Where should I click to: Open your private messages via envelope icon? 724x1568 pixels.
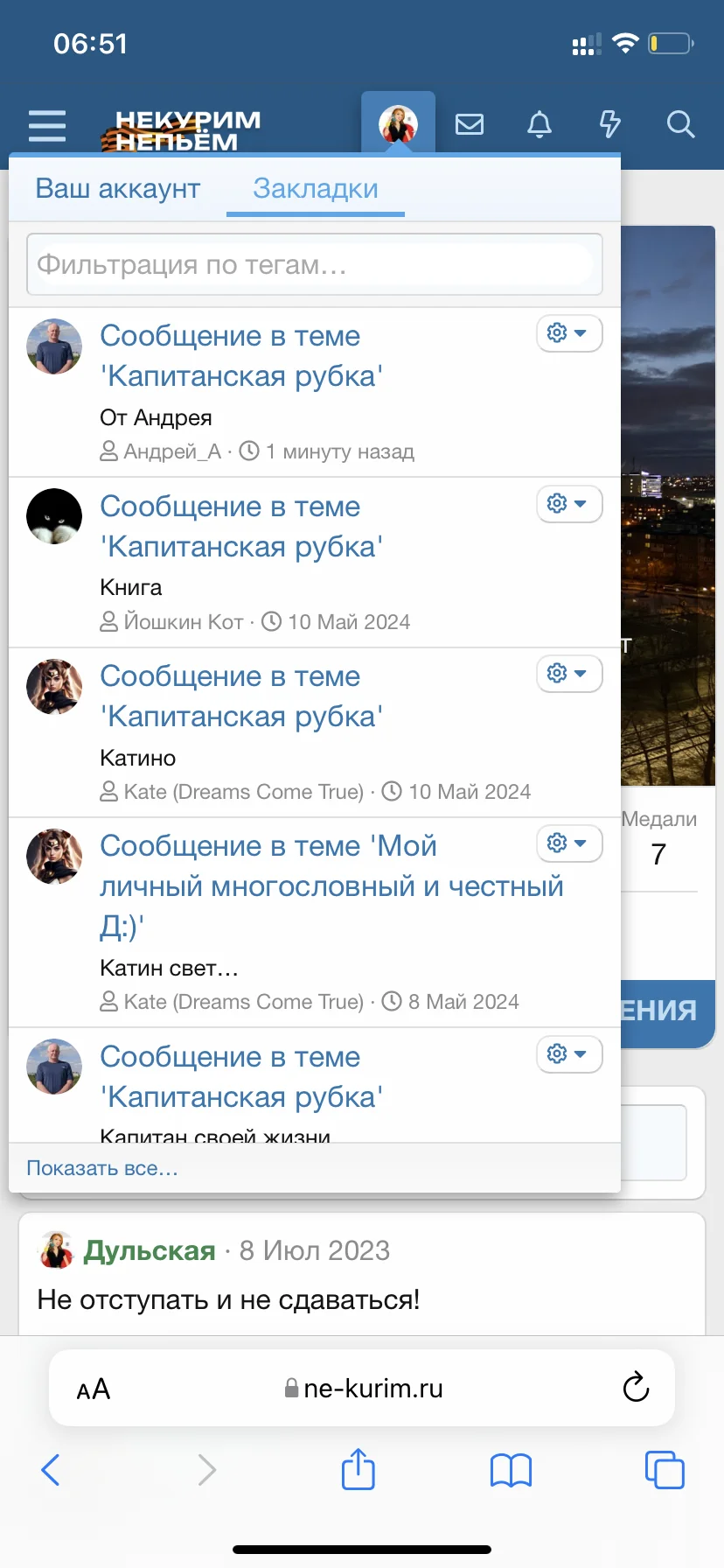470,124
